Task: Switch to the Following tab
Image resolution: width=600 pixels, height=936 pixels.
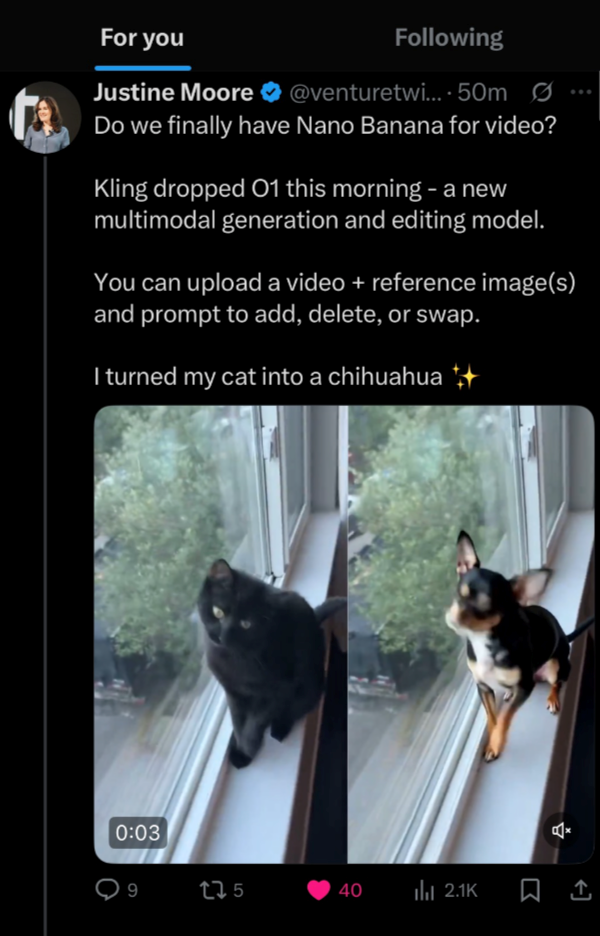Action: [x=448, y=38]
